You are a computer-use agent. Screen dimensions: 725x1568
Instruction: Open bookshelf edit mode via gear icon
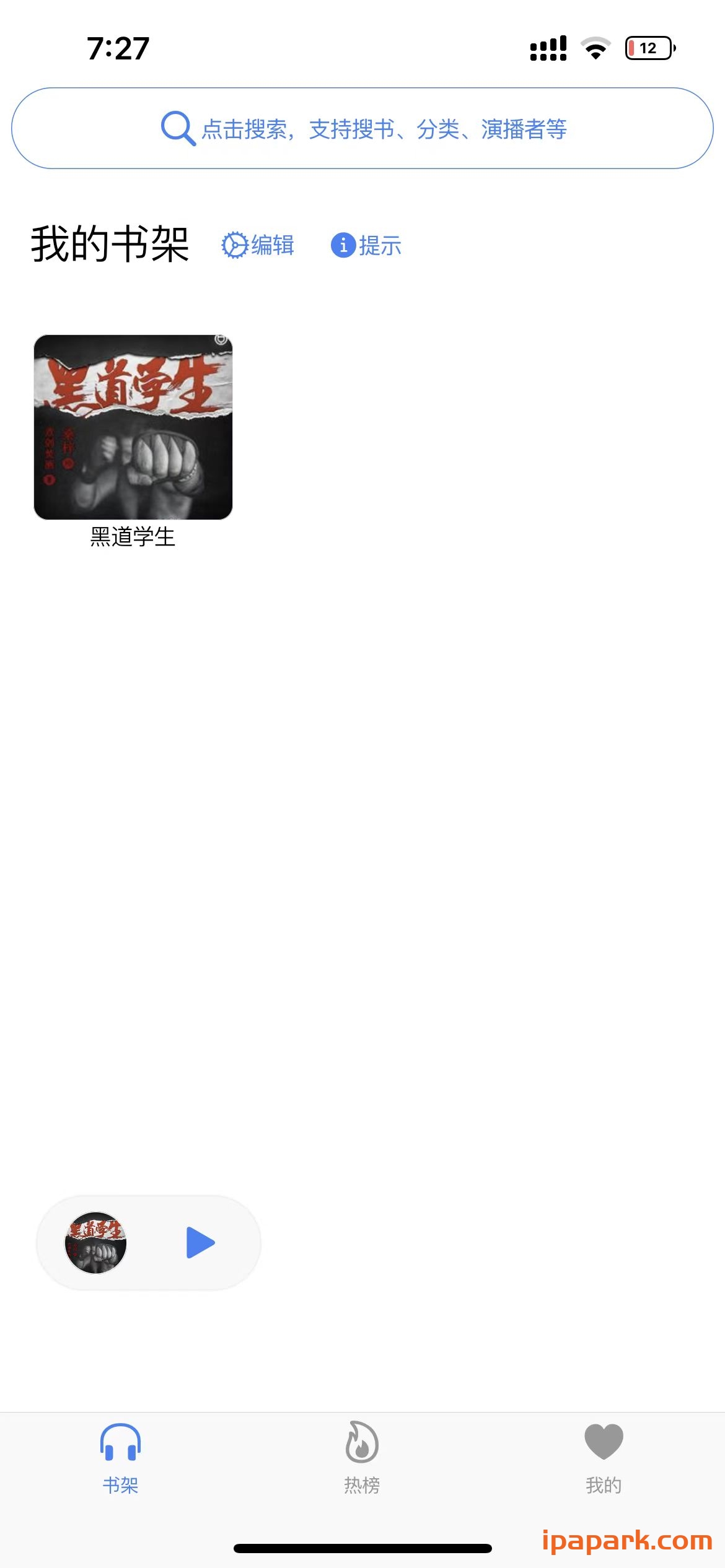coord(235,246)
